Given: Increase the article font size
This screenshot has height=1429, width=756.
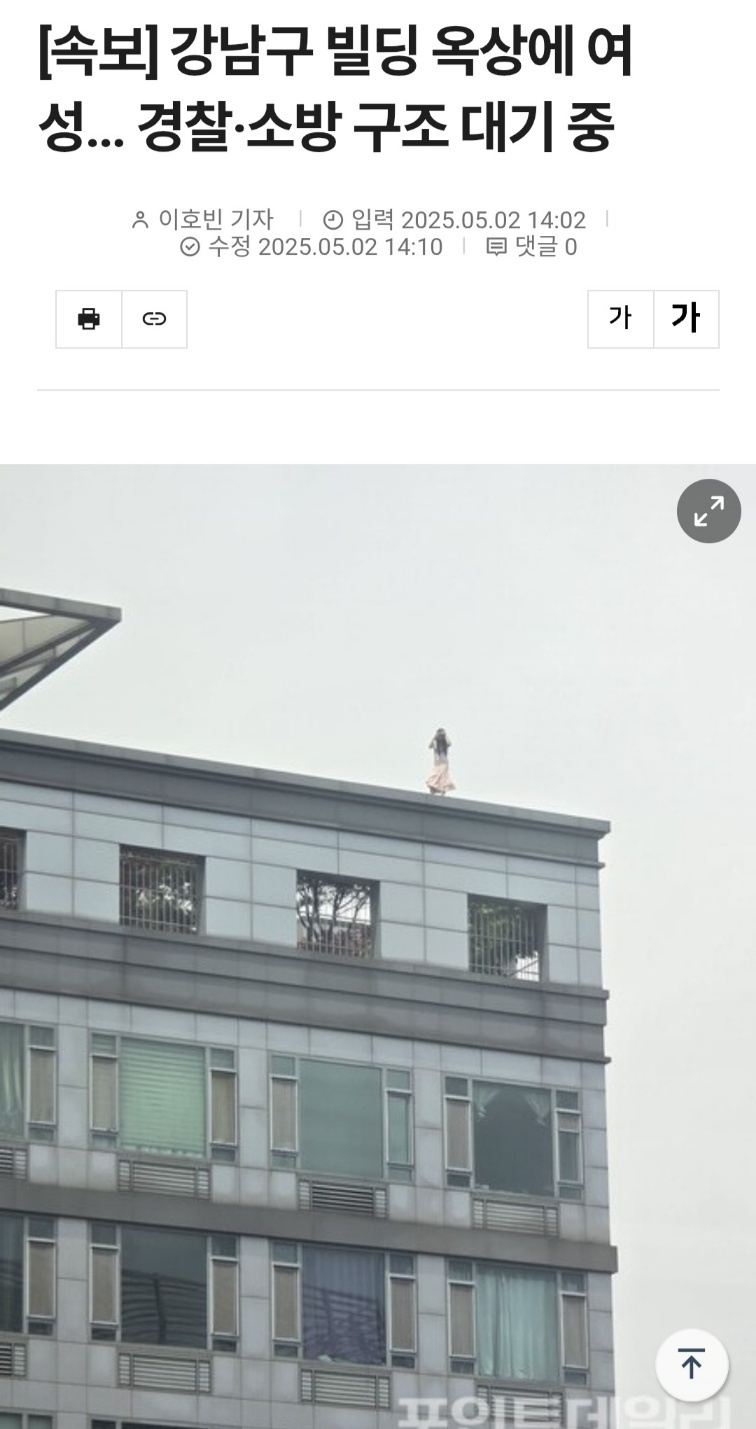Looking at the screenshot, I should [x=686, y=319].
